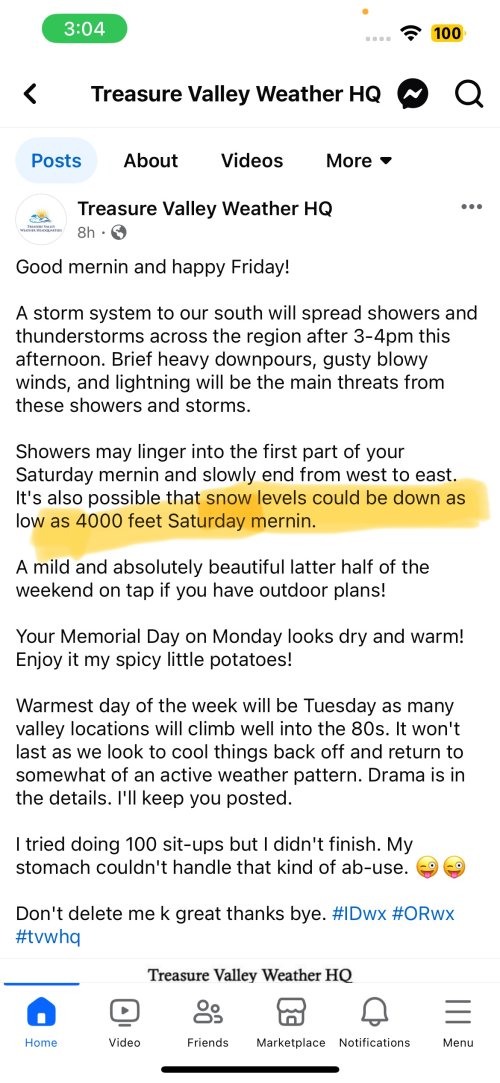Open the #tvwhq hashtag
500x1083 pixels.
(x=48, y=938)
